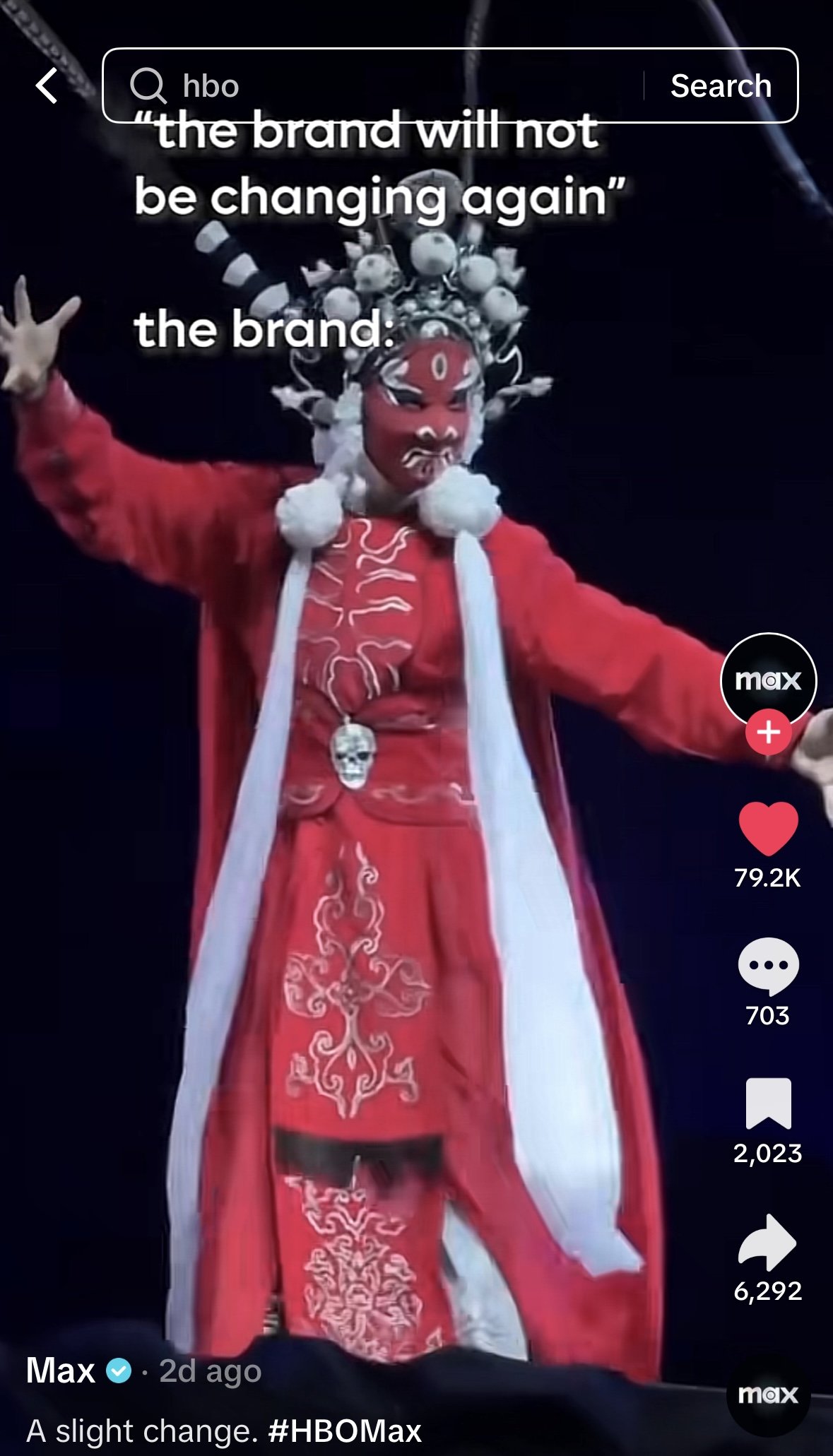Open the #HBOMax hashtag link

pyautogui.click(x=345, y=1432)
